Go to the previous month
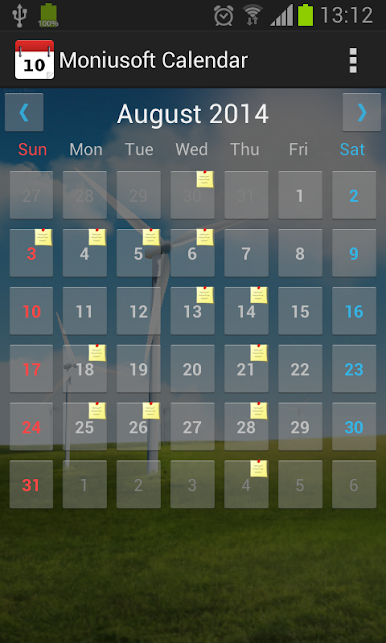Viewport: 386px width, 643px height. click(x=24, y=112)
